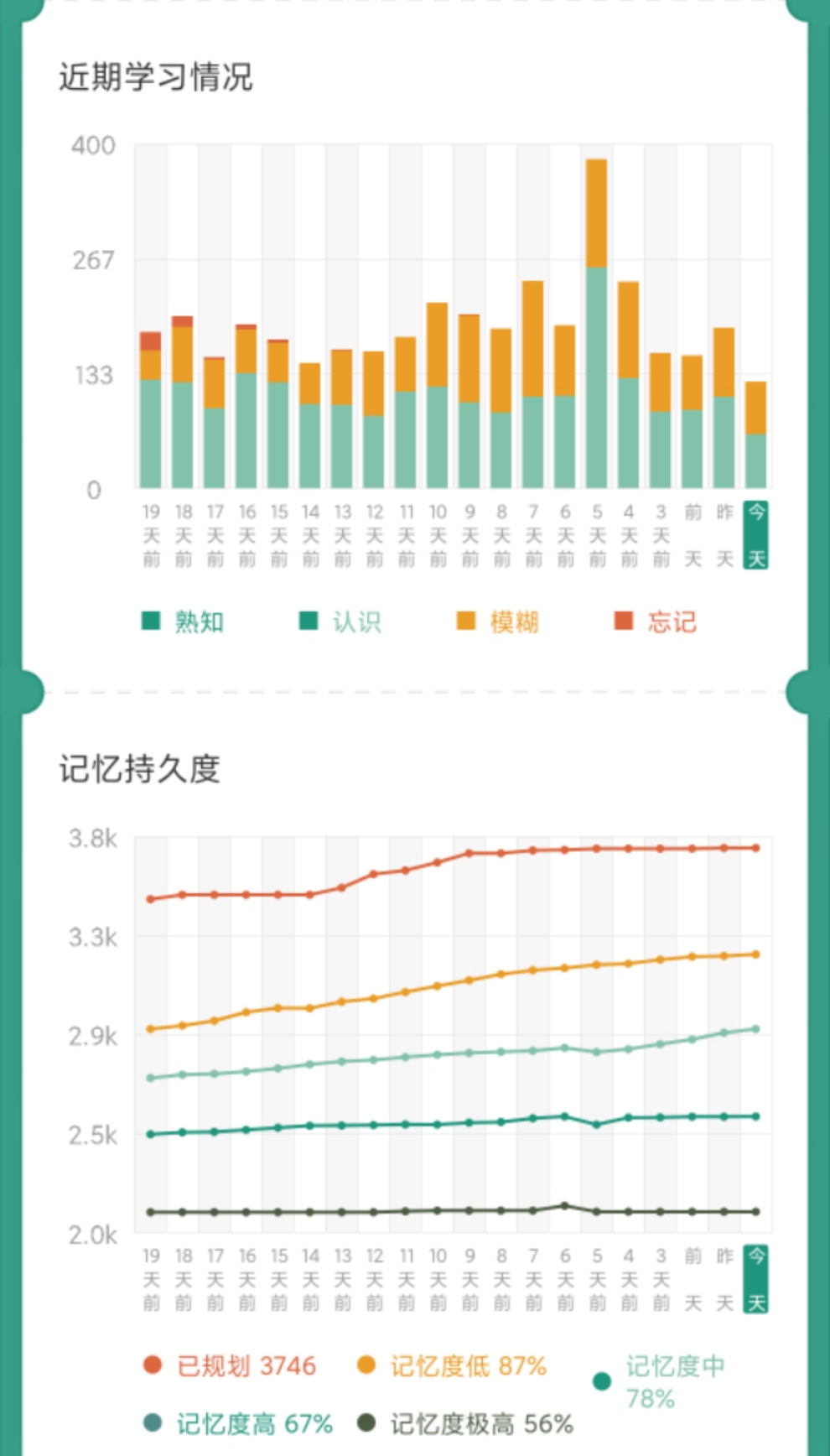Toggle the 记忆度中 78% line

(x=659, y=1381)
